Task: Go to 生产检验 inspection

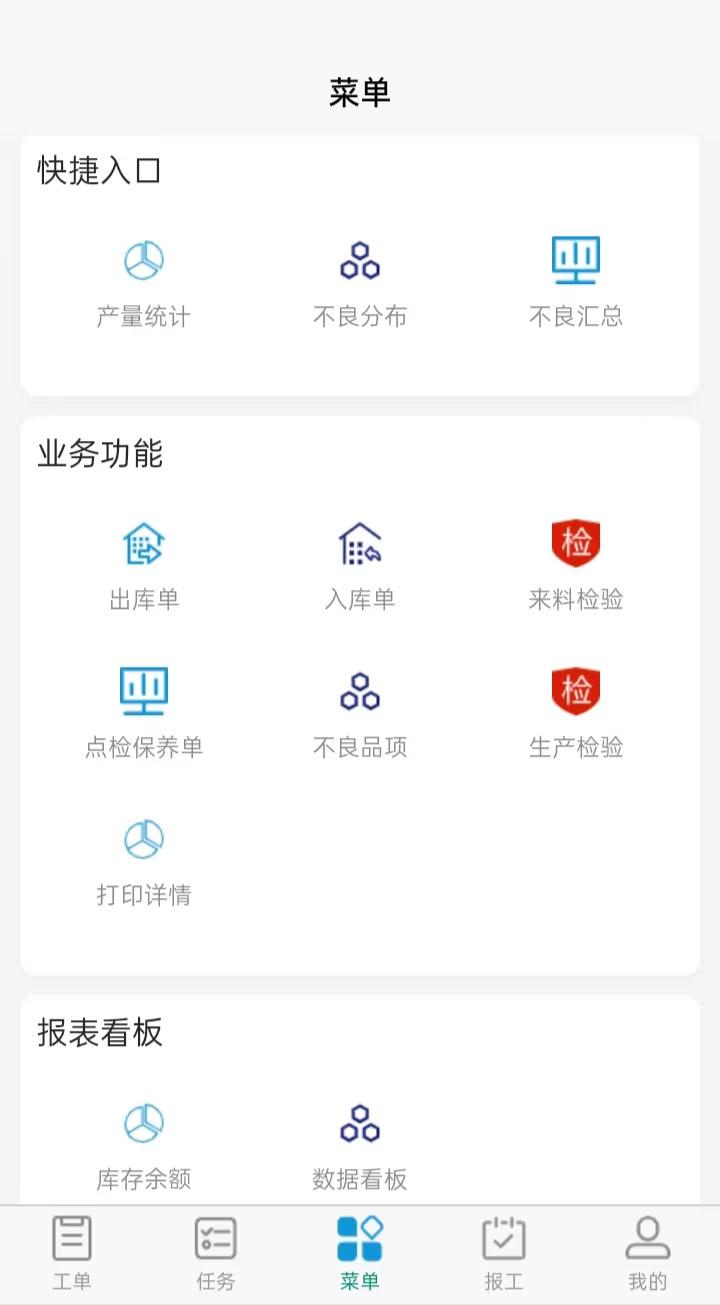Action: tap(576, 711)
